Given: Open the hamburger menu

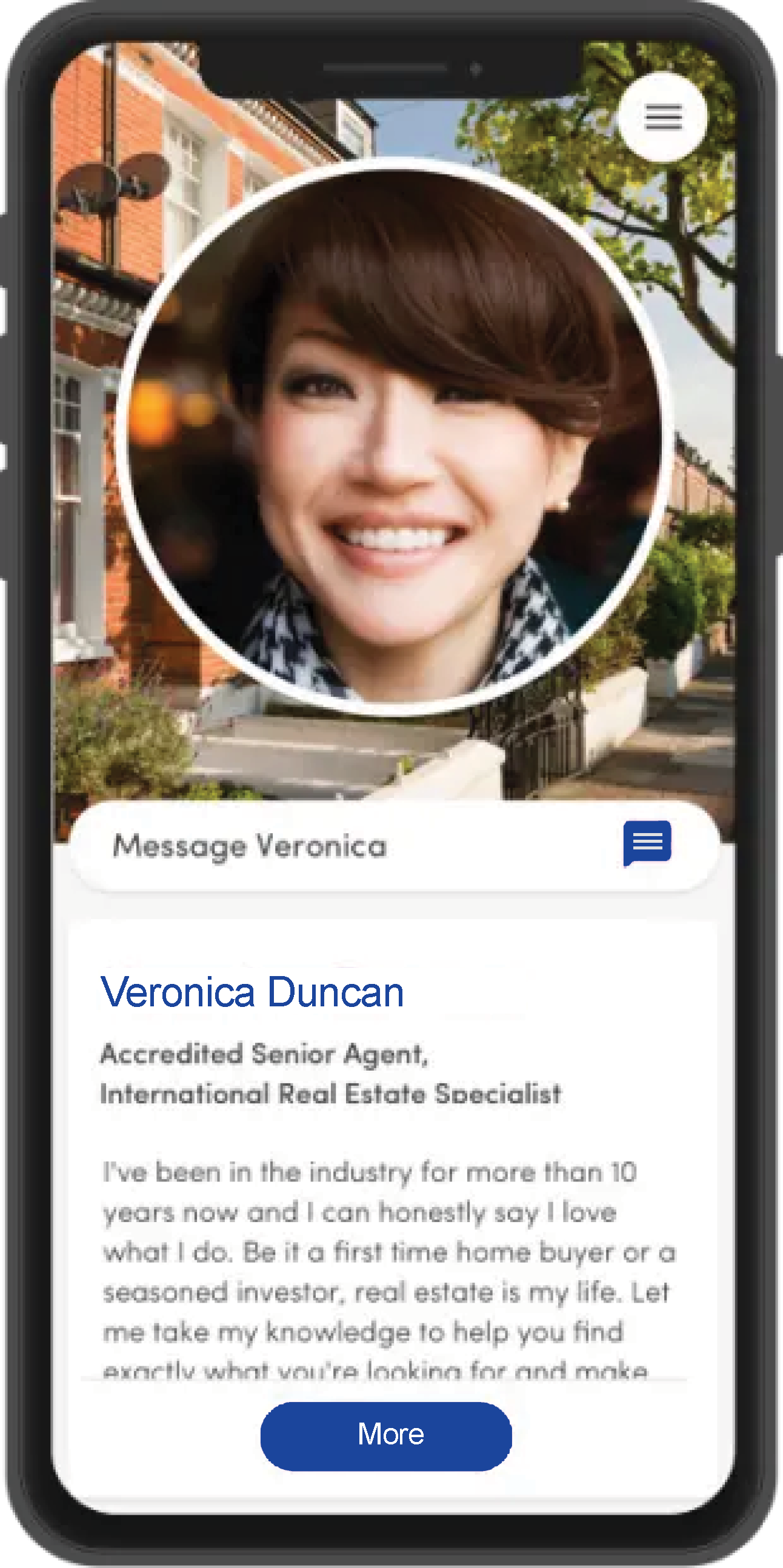Looking at the screenshot, I should tap(662, 117).
